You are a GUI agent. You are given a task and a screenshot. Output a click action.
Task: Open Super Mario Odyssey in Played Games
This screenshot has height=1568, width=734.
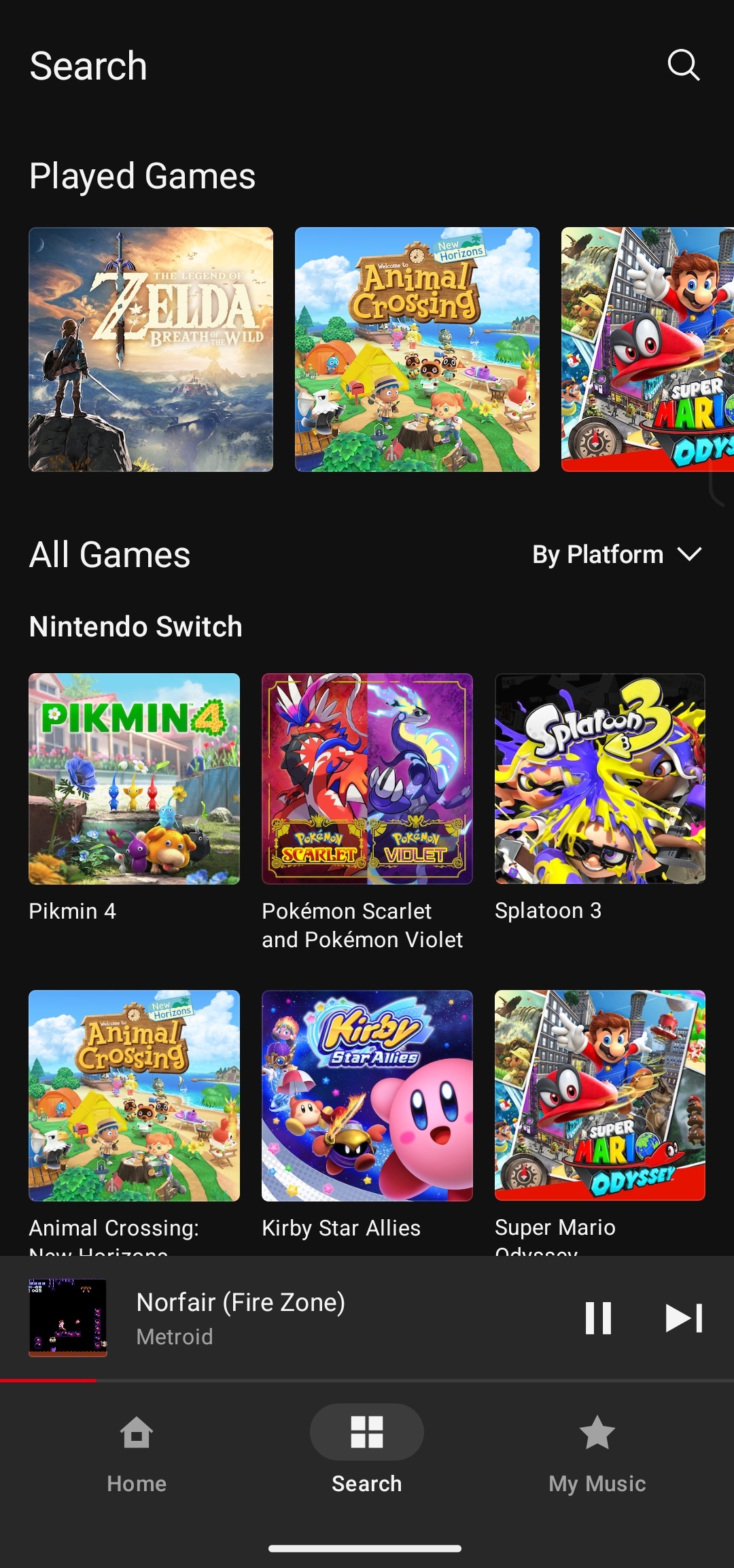[x=648, y=350]
